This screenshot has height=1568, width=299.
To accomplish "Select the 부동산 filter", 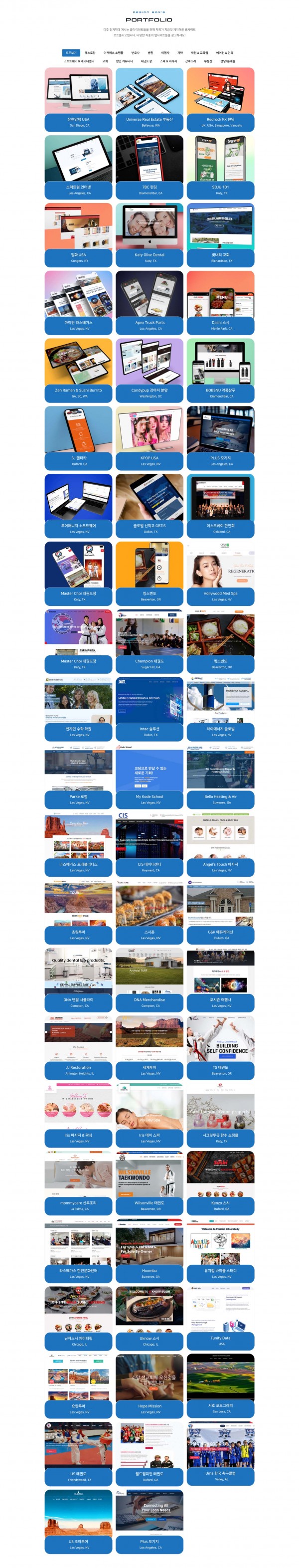I will click(x=208, y=61).
